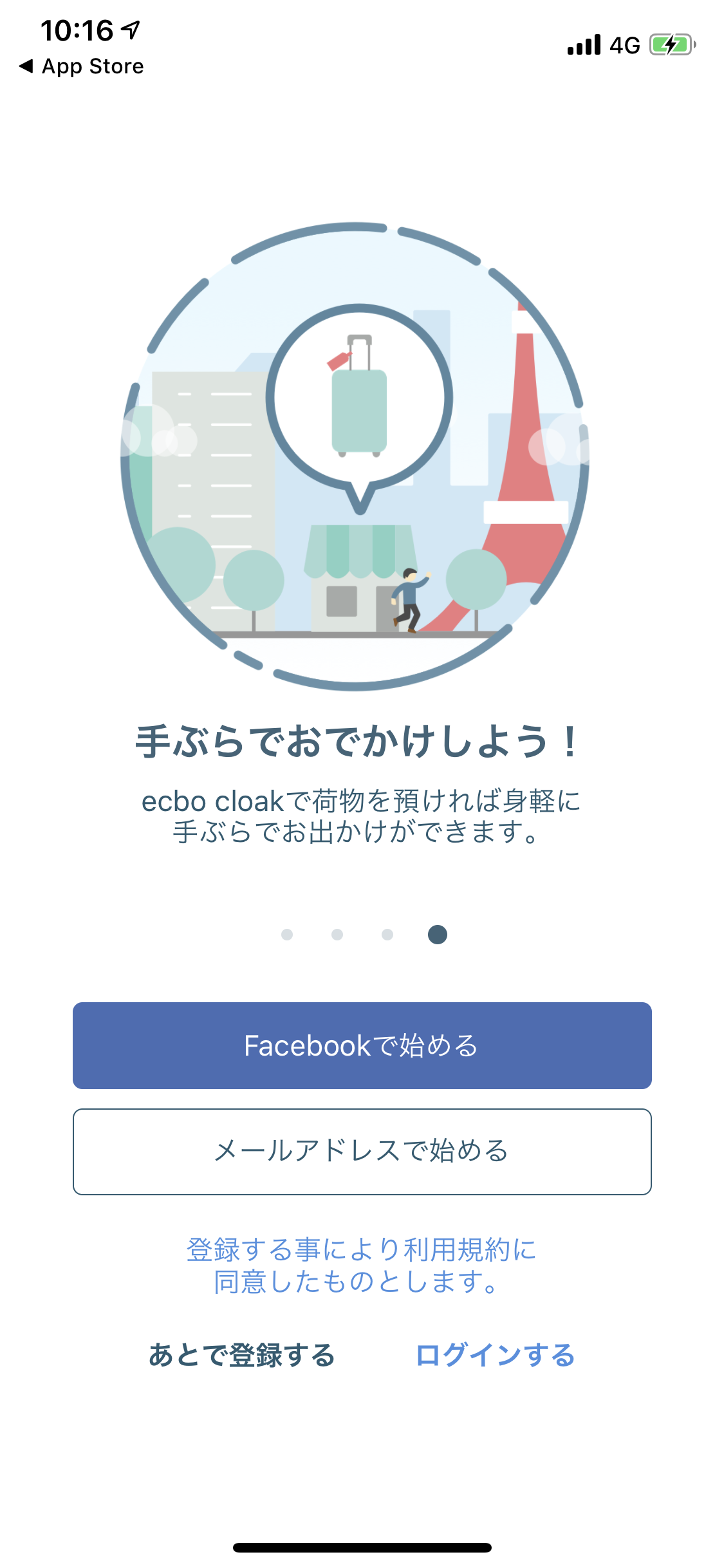Open the 利用規約 terms link
This screenshot has width=724, height=1568.
point(362,1265)
